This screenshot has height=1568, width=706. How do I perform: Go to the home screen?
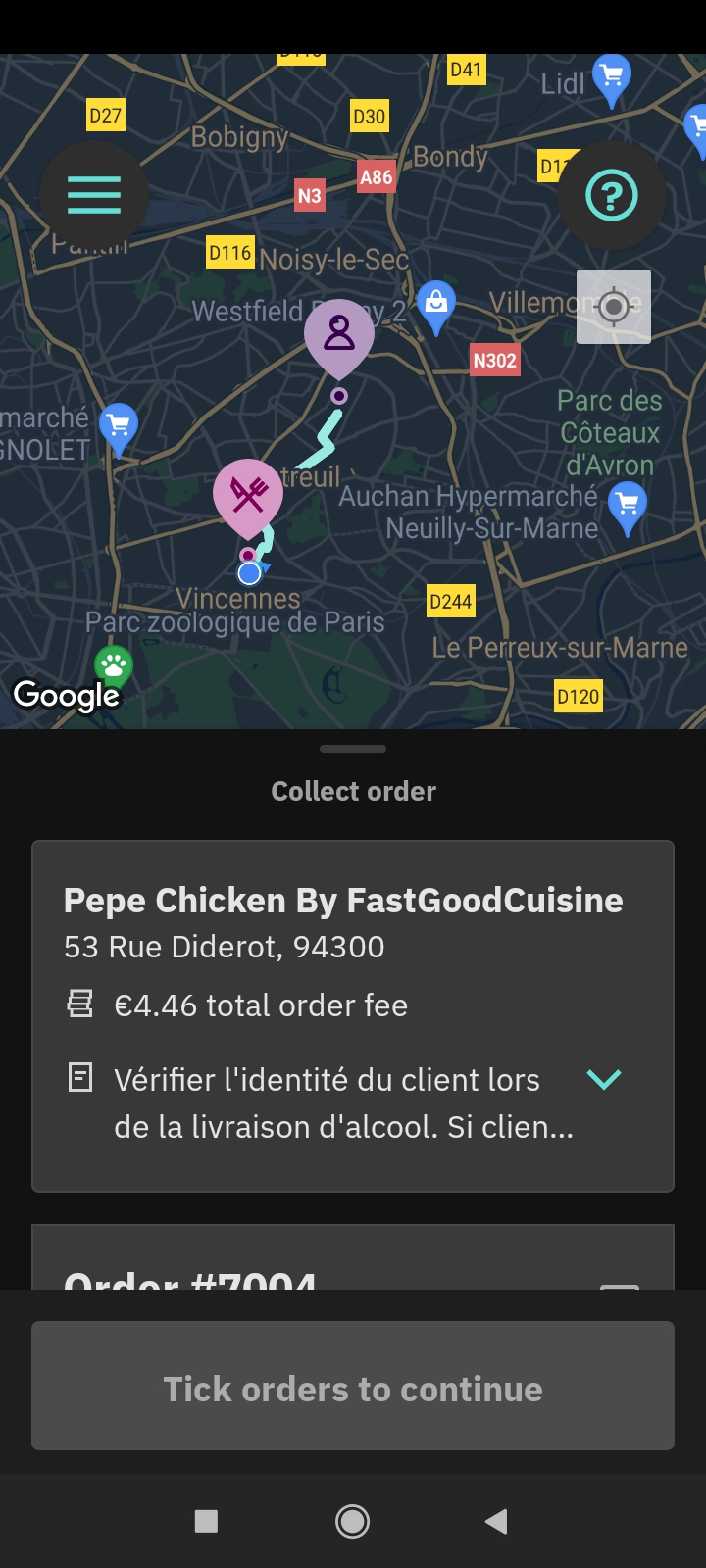(x=353, y=1521)
